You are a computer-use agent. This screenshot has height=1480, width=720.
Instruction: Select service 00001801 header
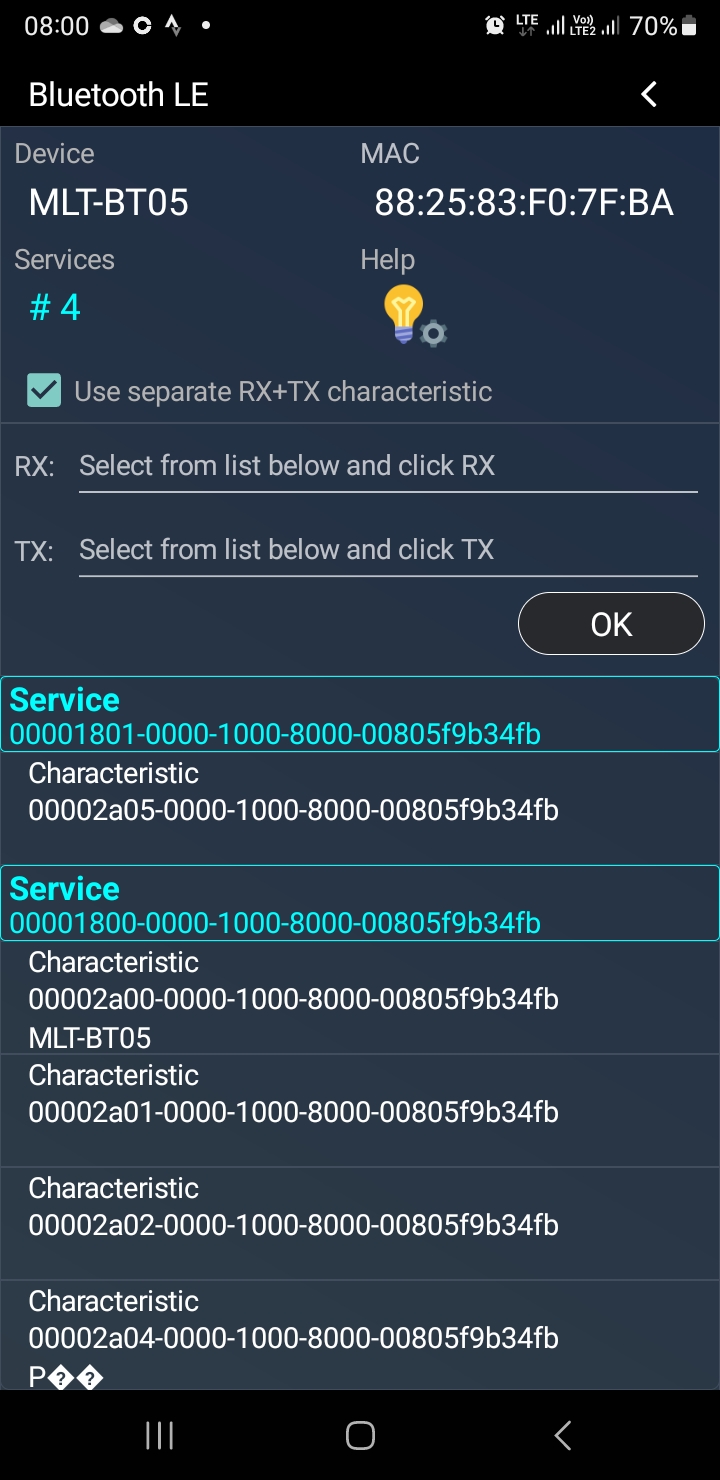click(359, 715)
